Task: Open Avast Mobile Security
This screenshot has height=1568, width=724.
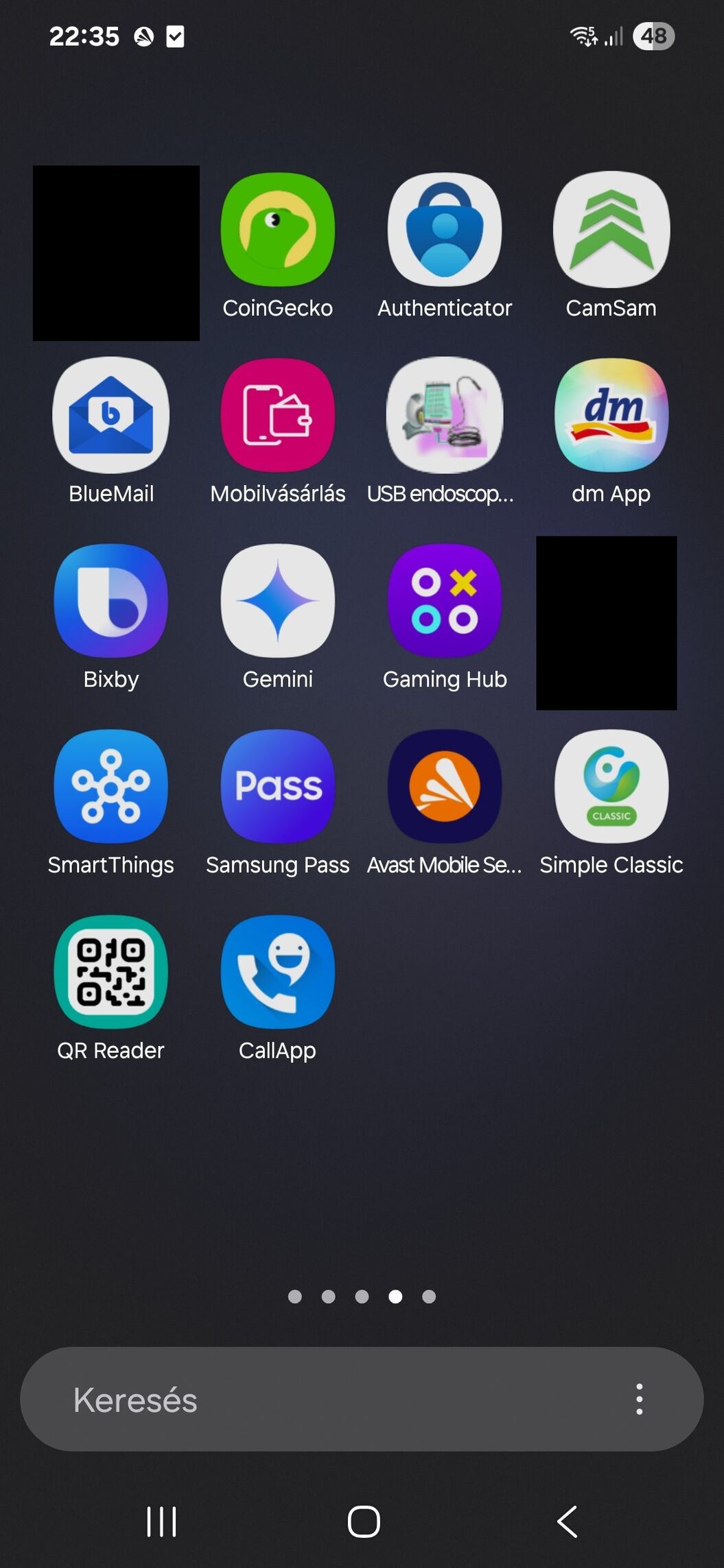Action: (x=445, y=786)
